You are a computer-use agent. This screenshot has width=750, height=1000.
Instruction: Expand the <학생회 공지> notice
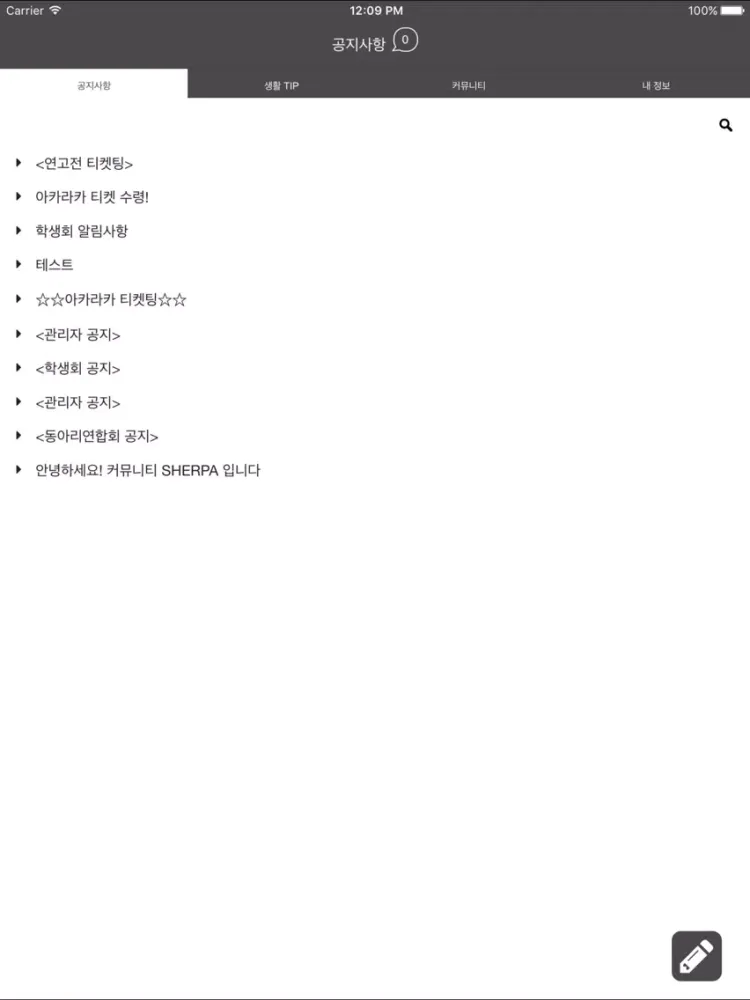[x=78, y=369]
